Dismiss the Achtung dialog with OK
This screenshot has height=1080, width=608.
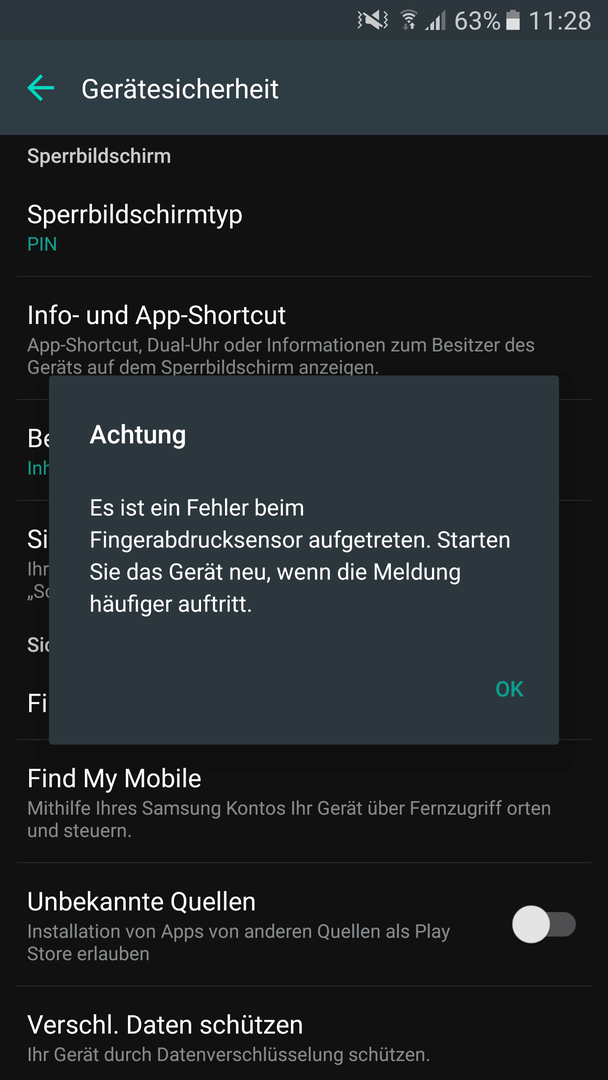click(x=509, y=689)
